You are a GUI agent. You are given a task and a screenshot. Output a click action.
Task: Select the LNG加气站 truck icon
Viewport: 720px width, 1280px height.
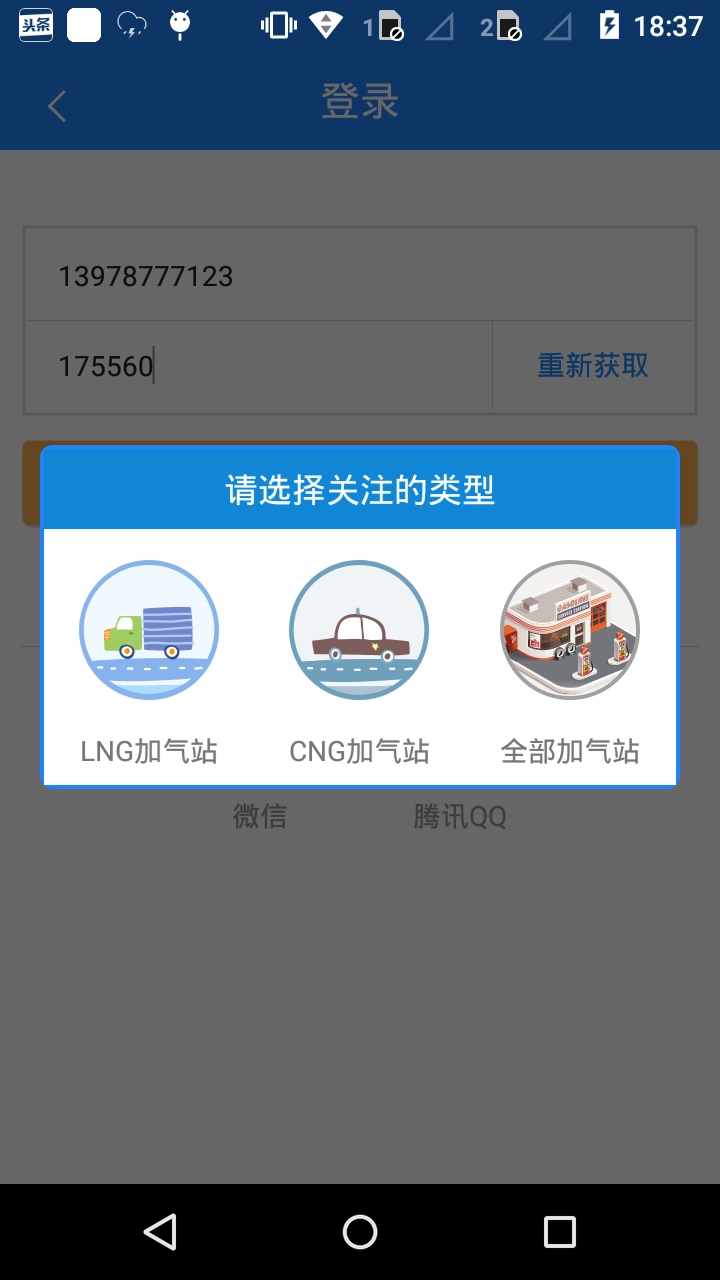pyautogui.click(x=148, y=630)
